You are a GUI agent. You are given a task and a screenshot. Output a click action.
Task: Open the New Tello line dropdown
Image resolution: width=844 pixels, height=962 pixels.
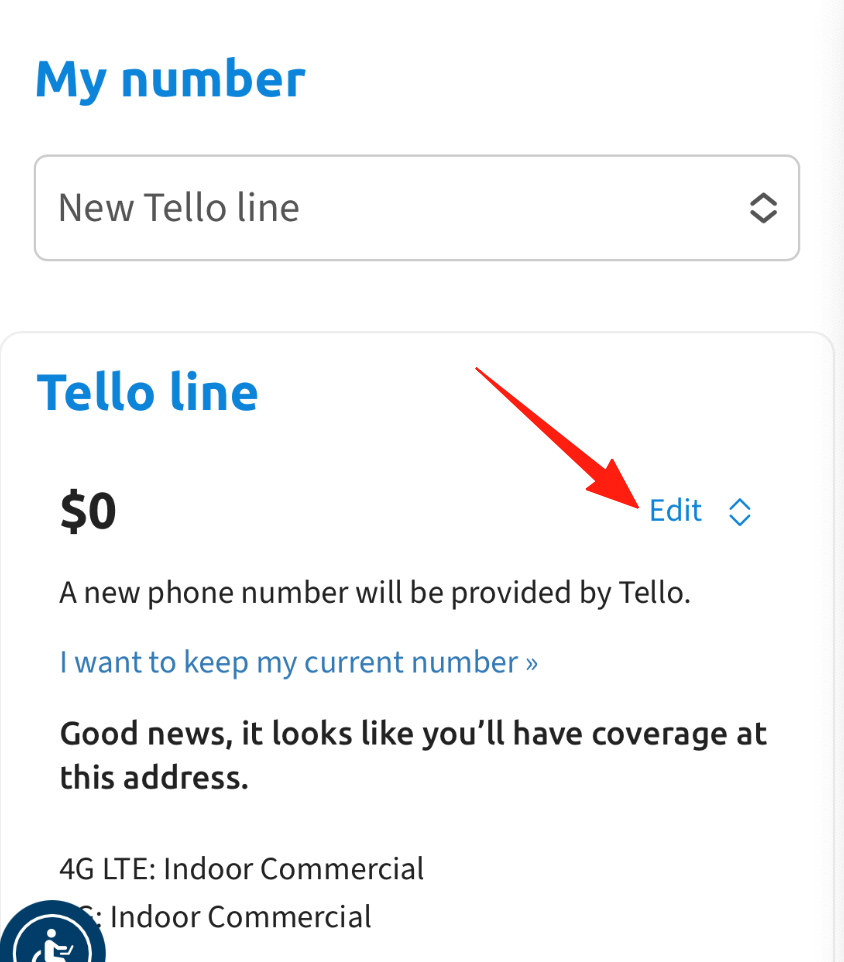(416, 208)
